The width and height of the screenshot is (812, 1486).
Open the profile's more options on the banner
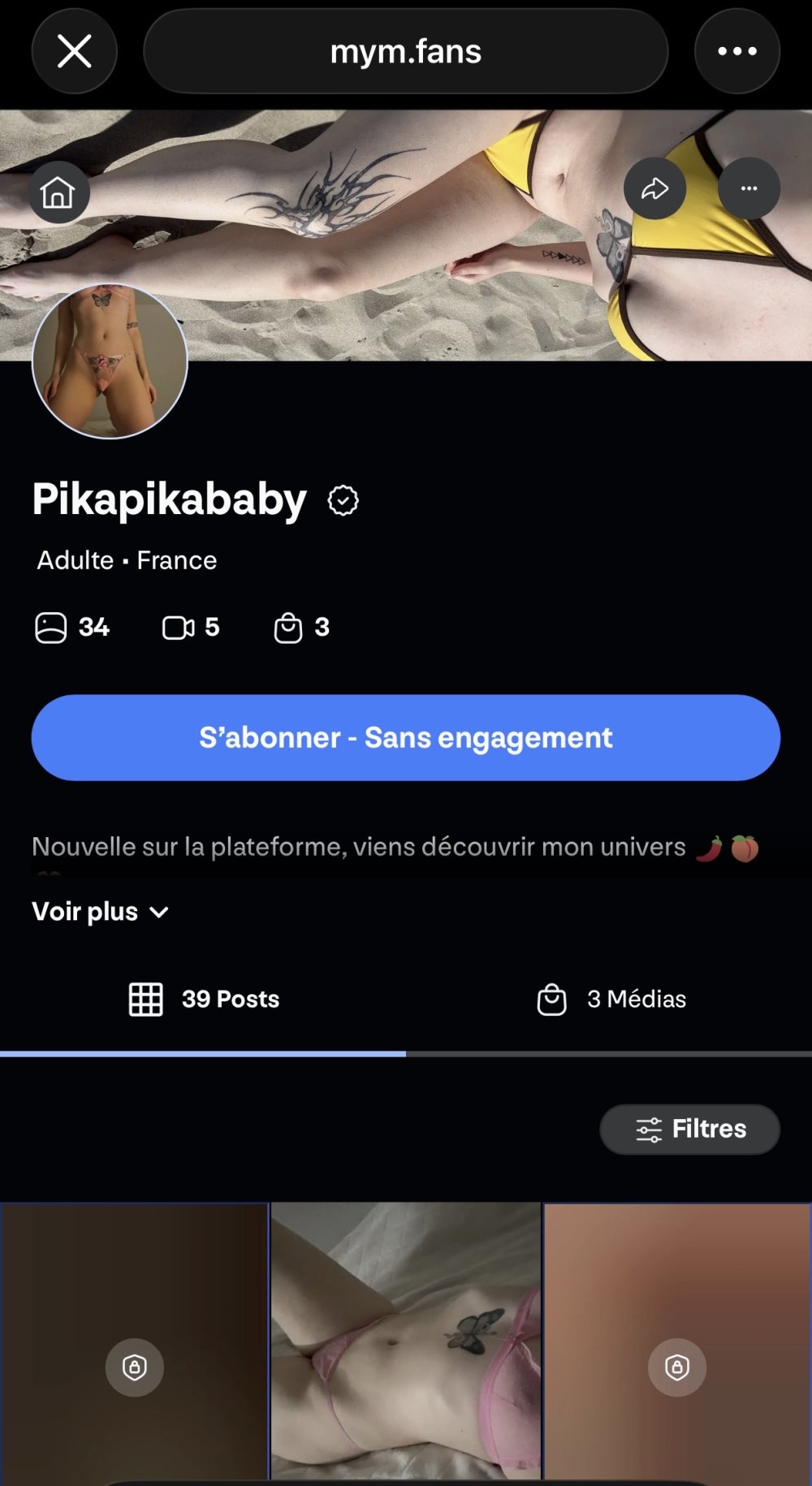[x=749, y=188]
